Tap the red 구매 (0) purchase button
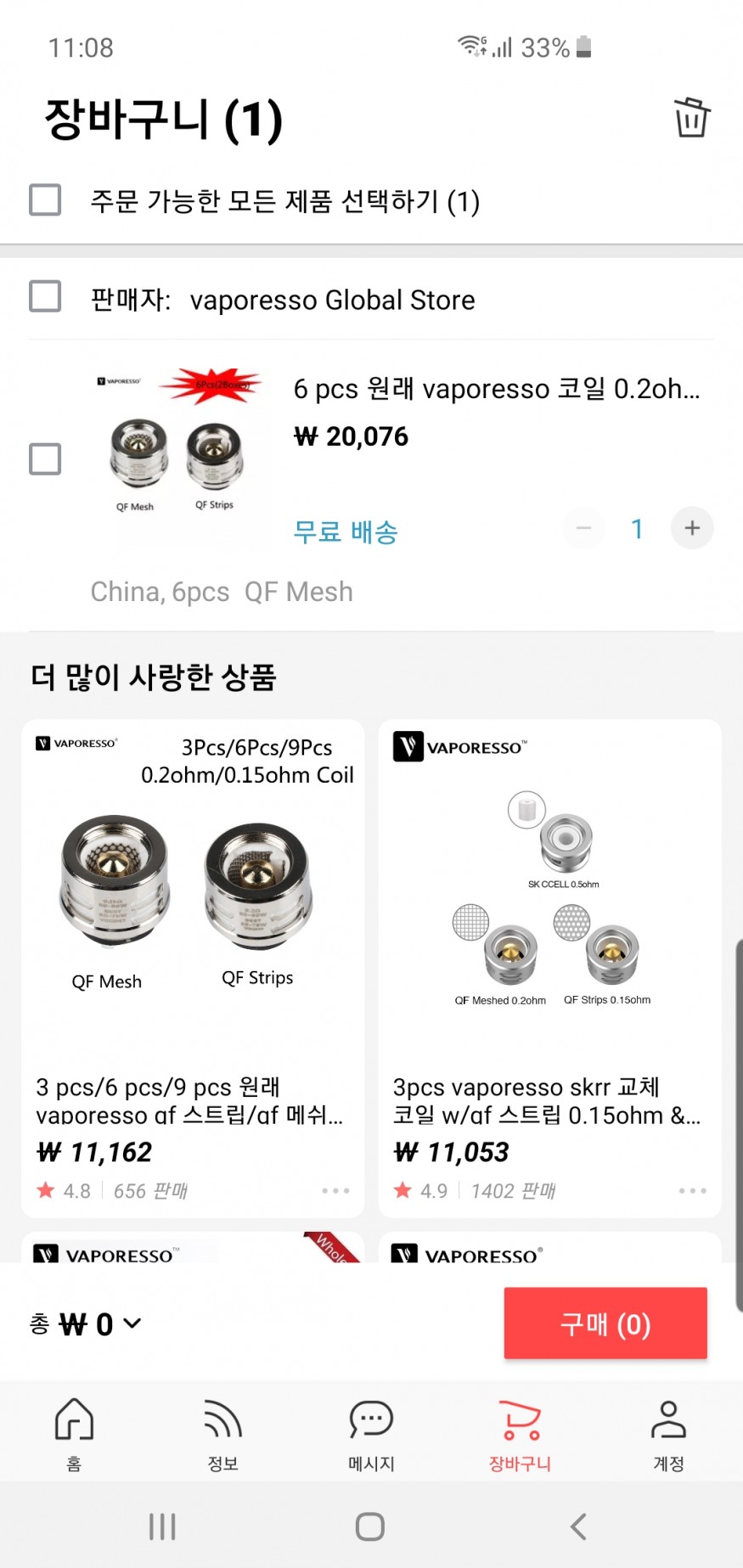Screen dimensions: 743x1568 click(x=605, y=1324)
